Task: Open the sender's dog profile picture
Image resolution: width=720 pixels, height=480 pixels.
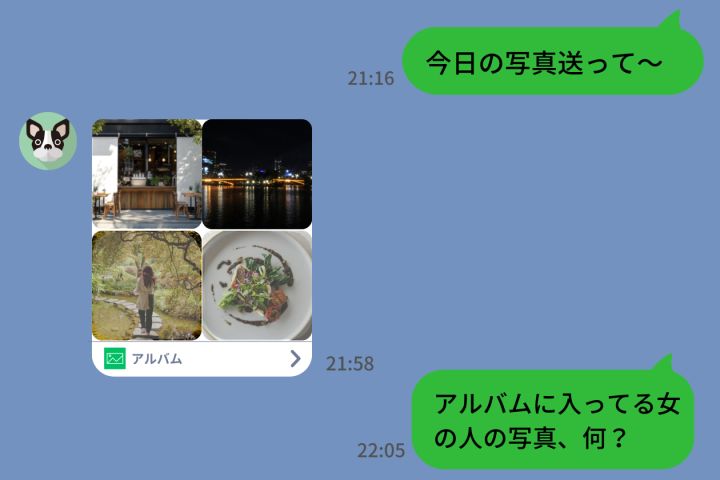Action: click(48, 141)
